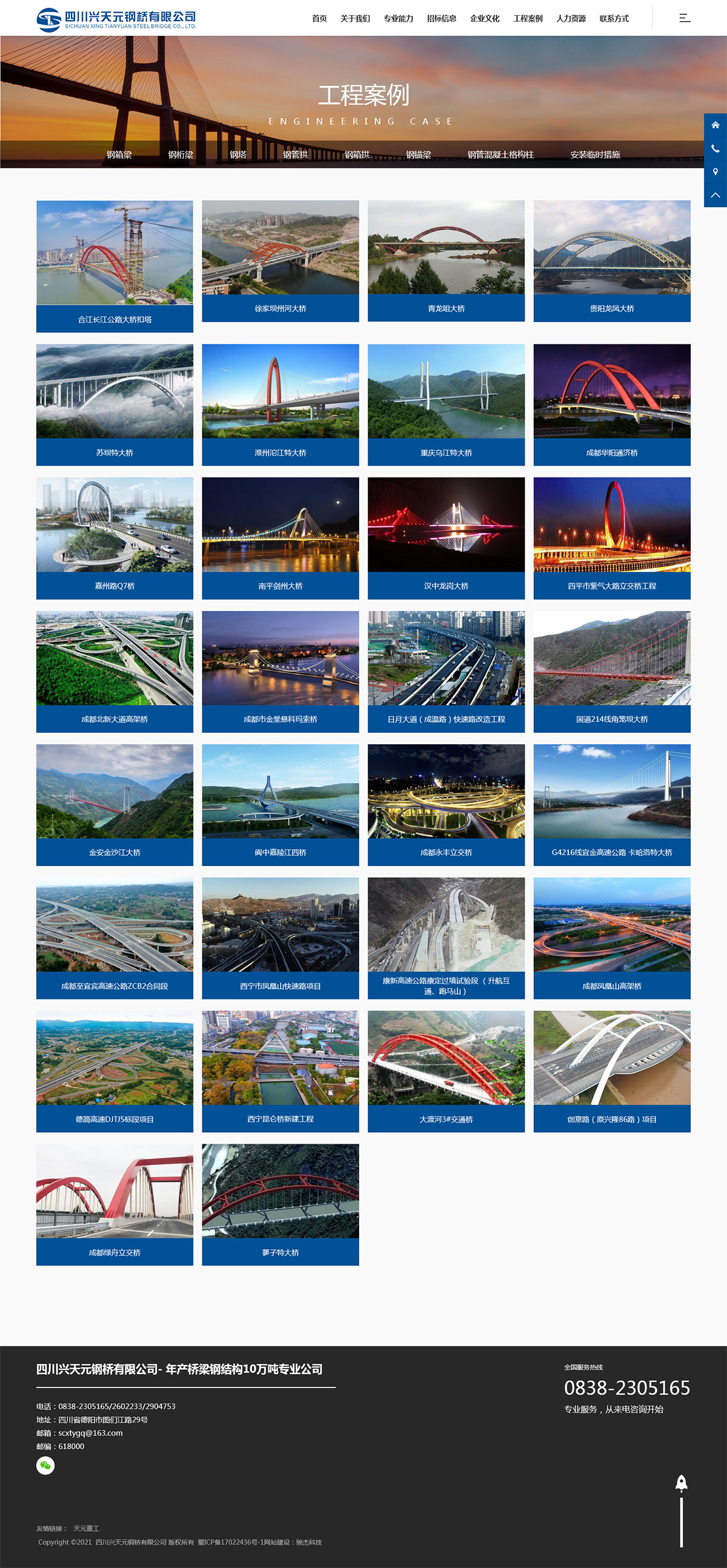Open the 天元重工 friendly link
The height and width of the screenshot is (1568, 727).
pyautogui.click(x=86, y=1528)
